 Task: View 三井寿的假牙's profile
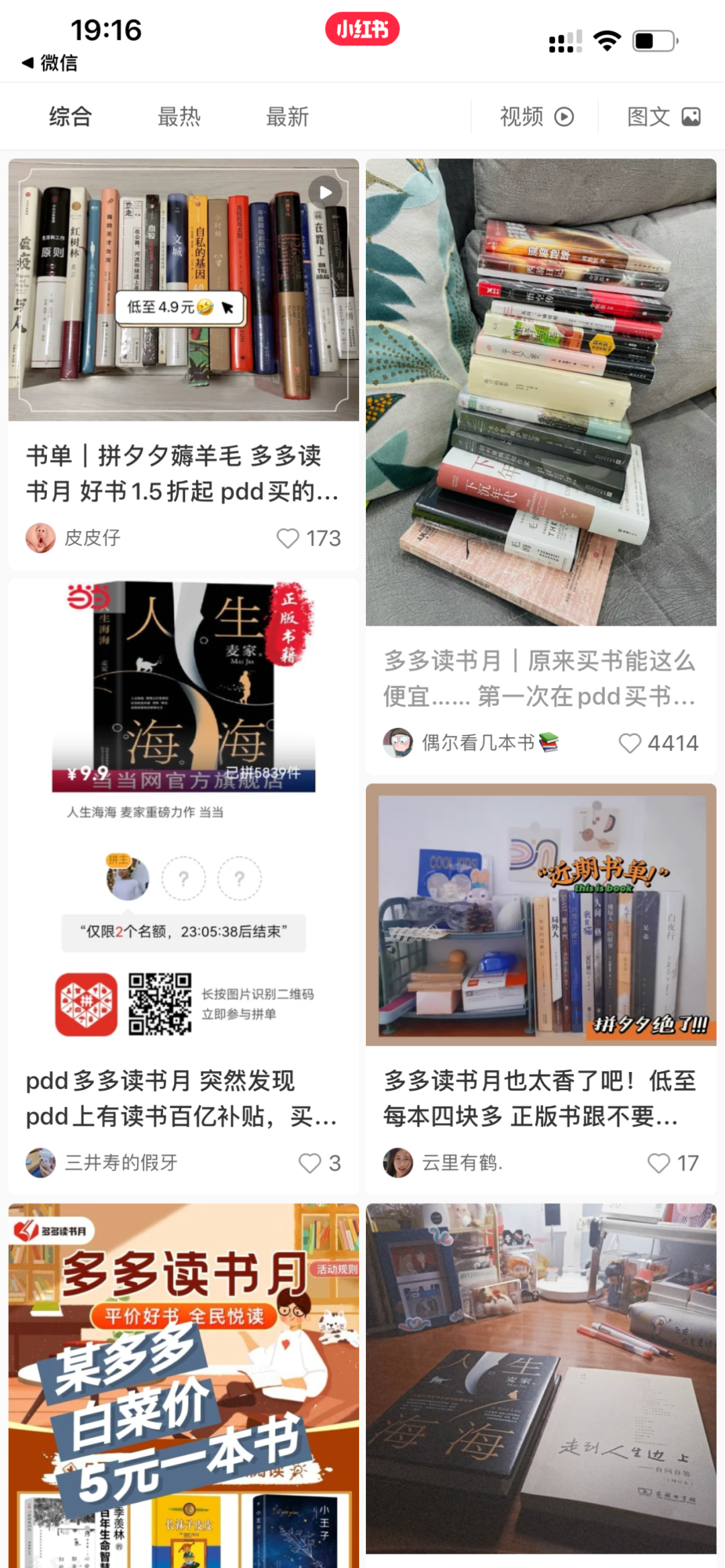point(101,1163)
